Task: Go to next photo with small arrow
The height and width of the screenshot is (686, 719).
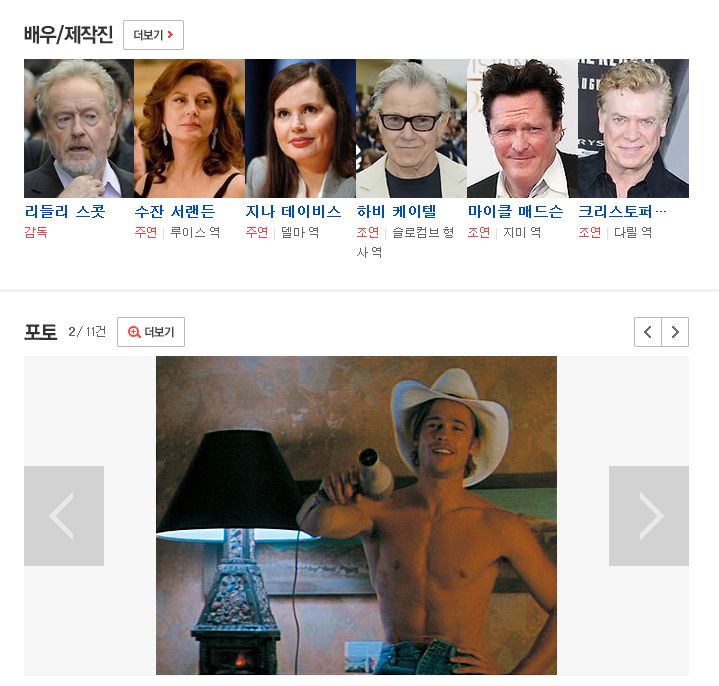Action: coord(675,332)
